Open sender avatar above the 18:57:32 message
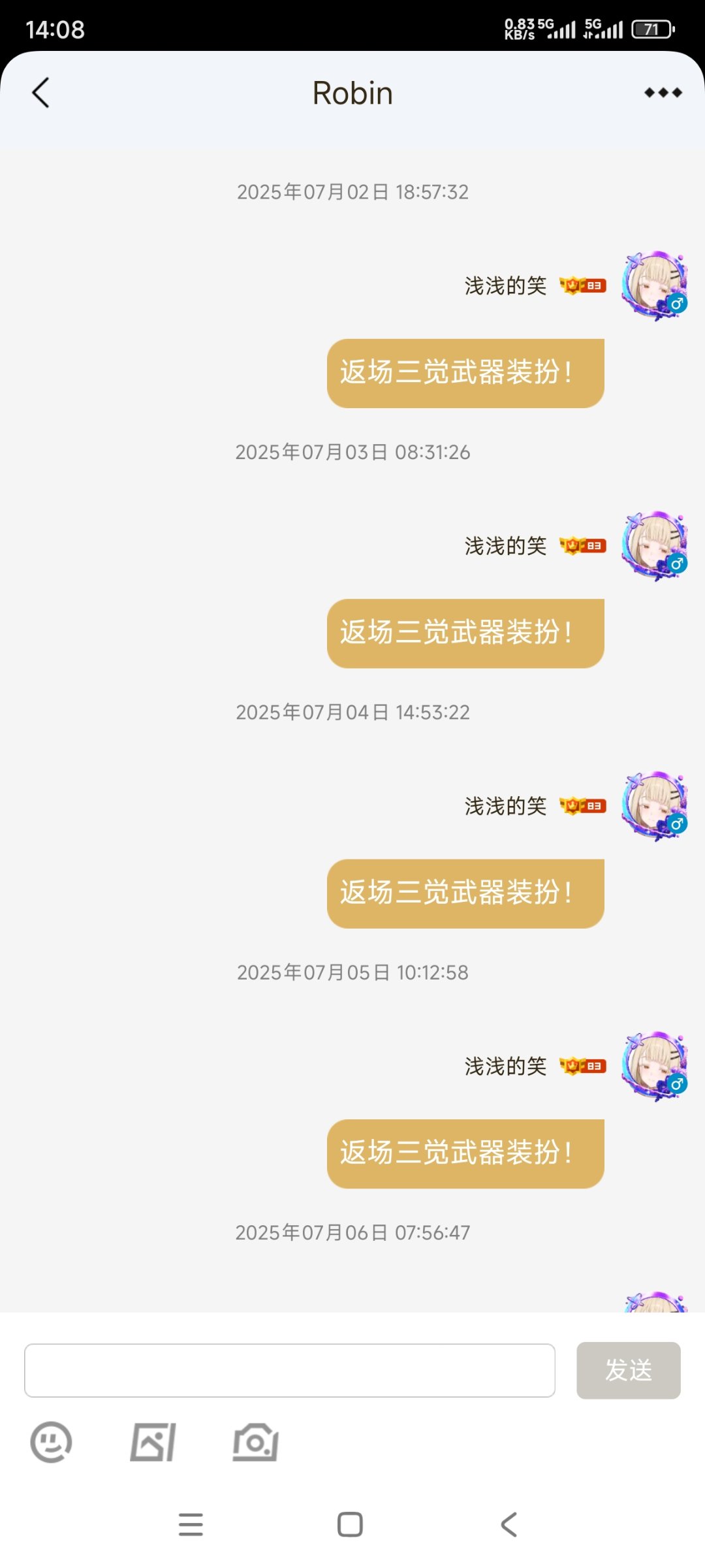 click(x=654, y=285)
